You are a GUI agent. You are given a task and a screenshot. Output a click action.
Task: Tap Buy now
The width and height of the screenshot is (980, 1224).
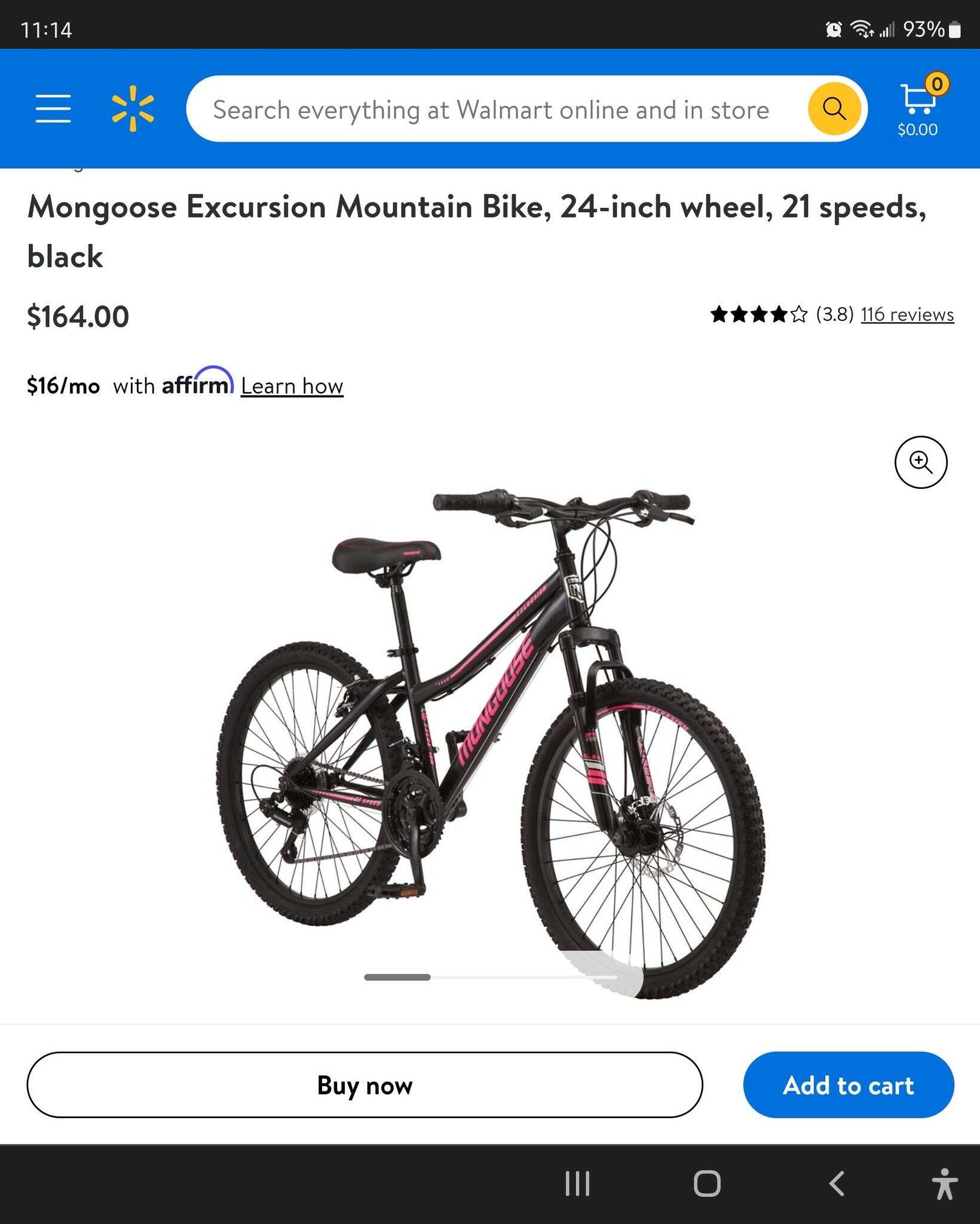365,1085
